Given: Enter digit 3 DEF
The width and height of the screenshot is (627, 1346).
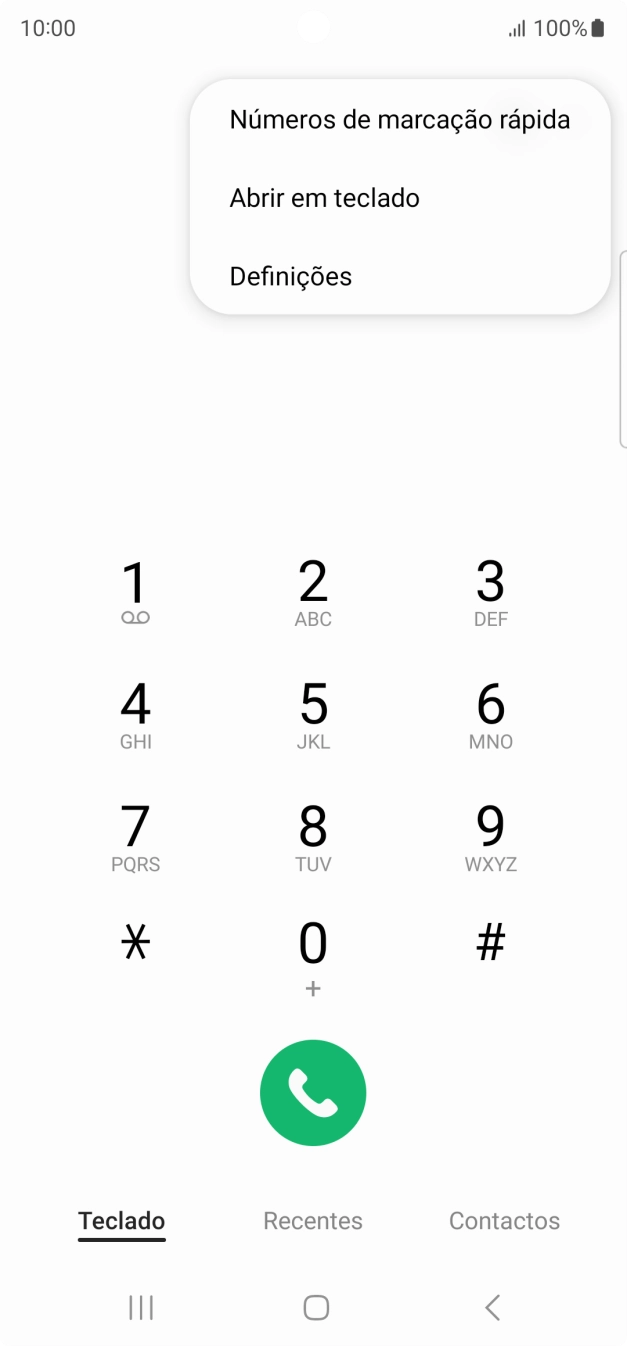Looking at the screenshot, I should 490,592.
